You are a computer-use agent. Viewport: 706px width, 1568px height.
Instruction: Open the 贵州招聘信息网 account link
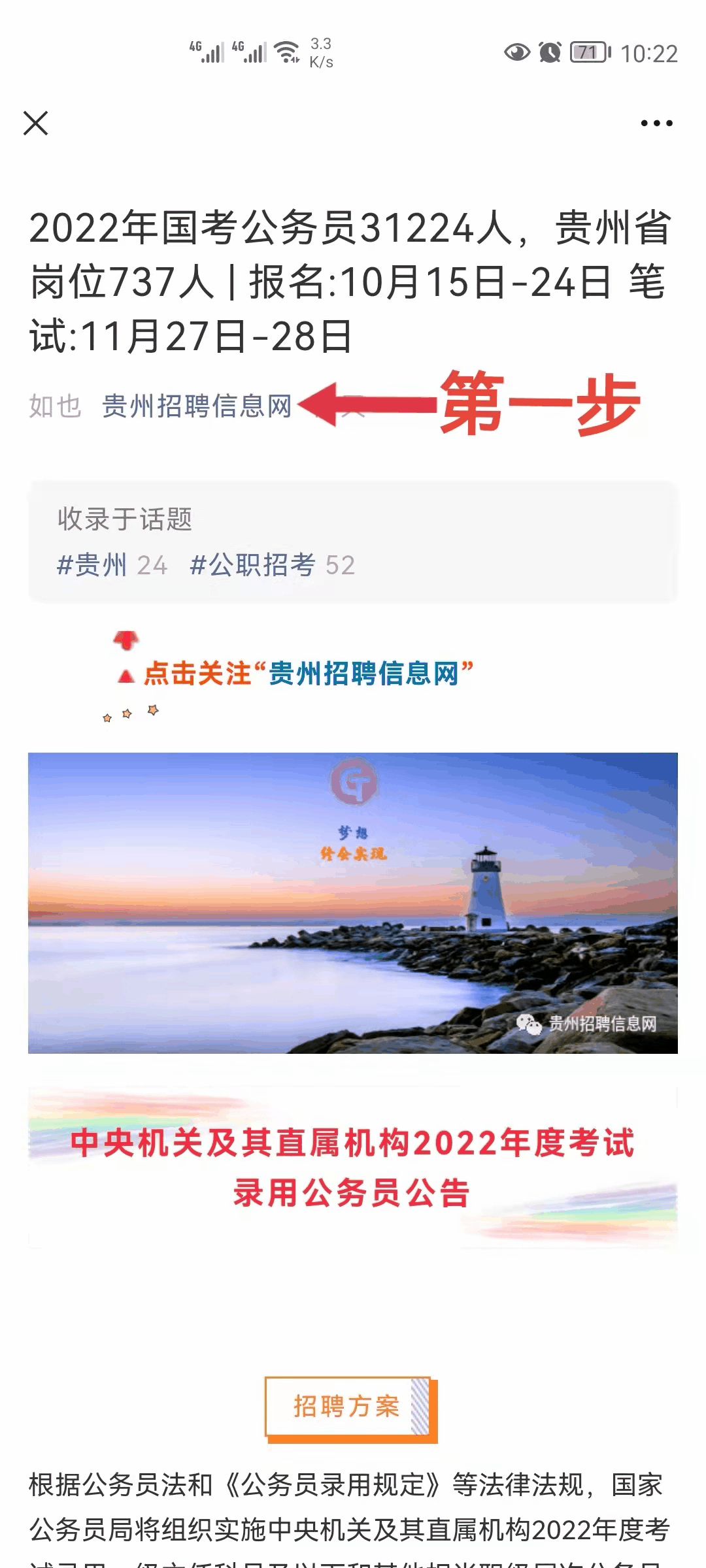point(197,406)
